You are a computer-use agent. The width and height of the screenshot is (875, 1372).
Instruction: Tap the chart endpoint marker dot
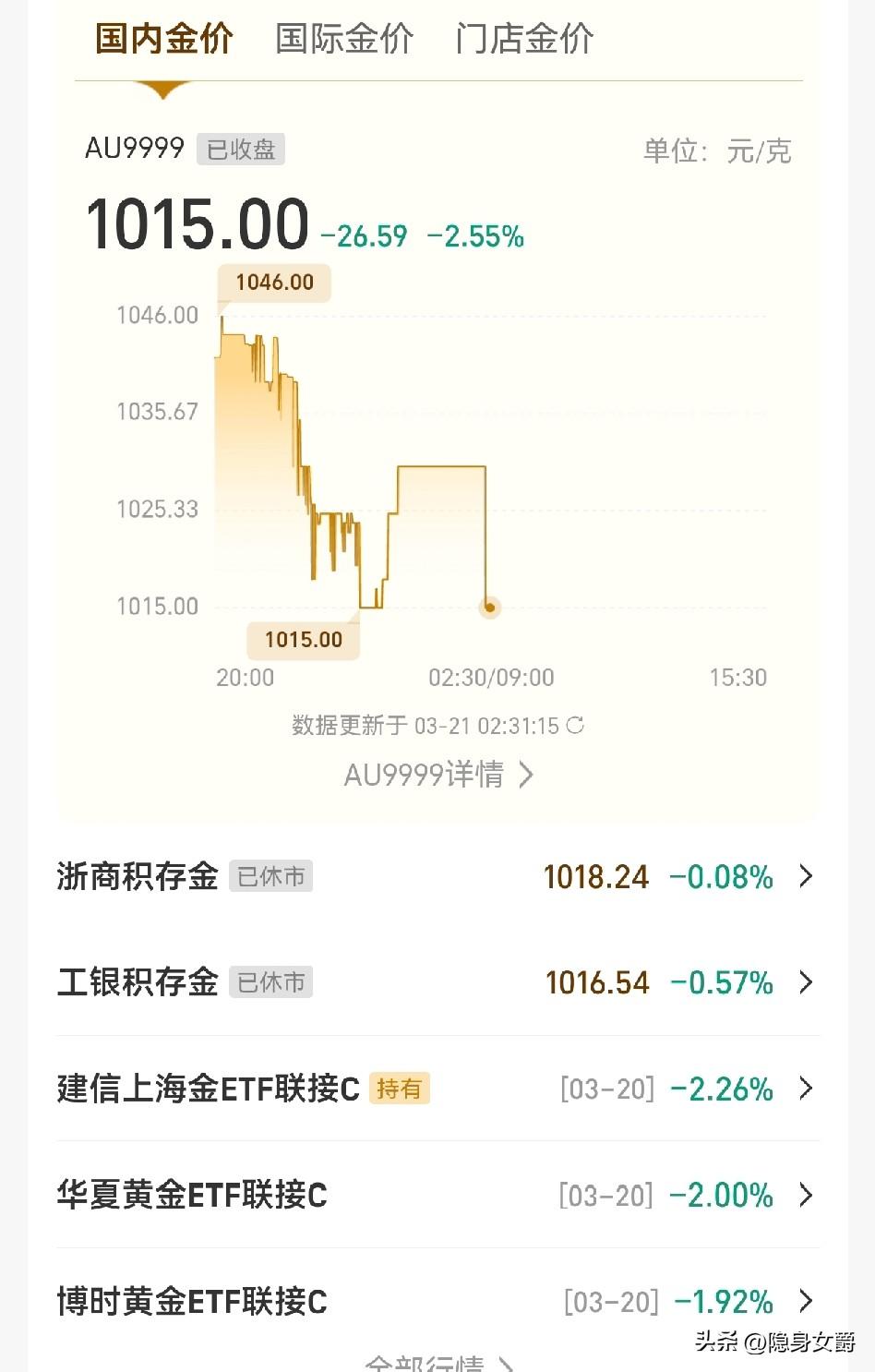490,607
